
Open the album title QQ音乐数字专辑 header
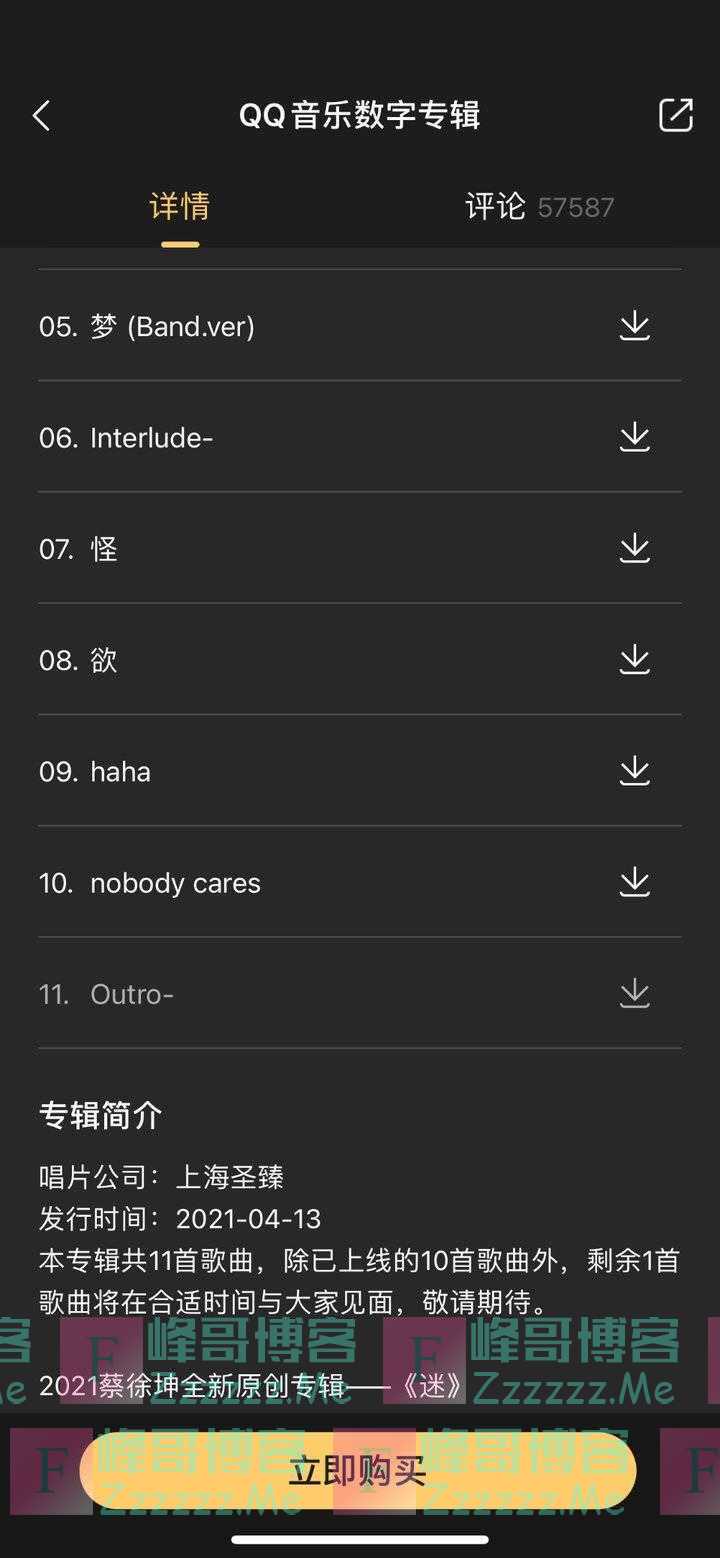360,115
